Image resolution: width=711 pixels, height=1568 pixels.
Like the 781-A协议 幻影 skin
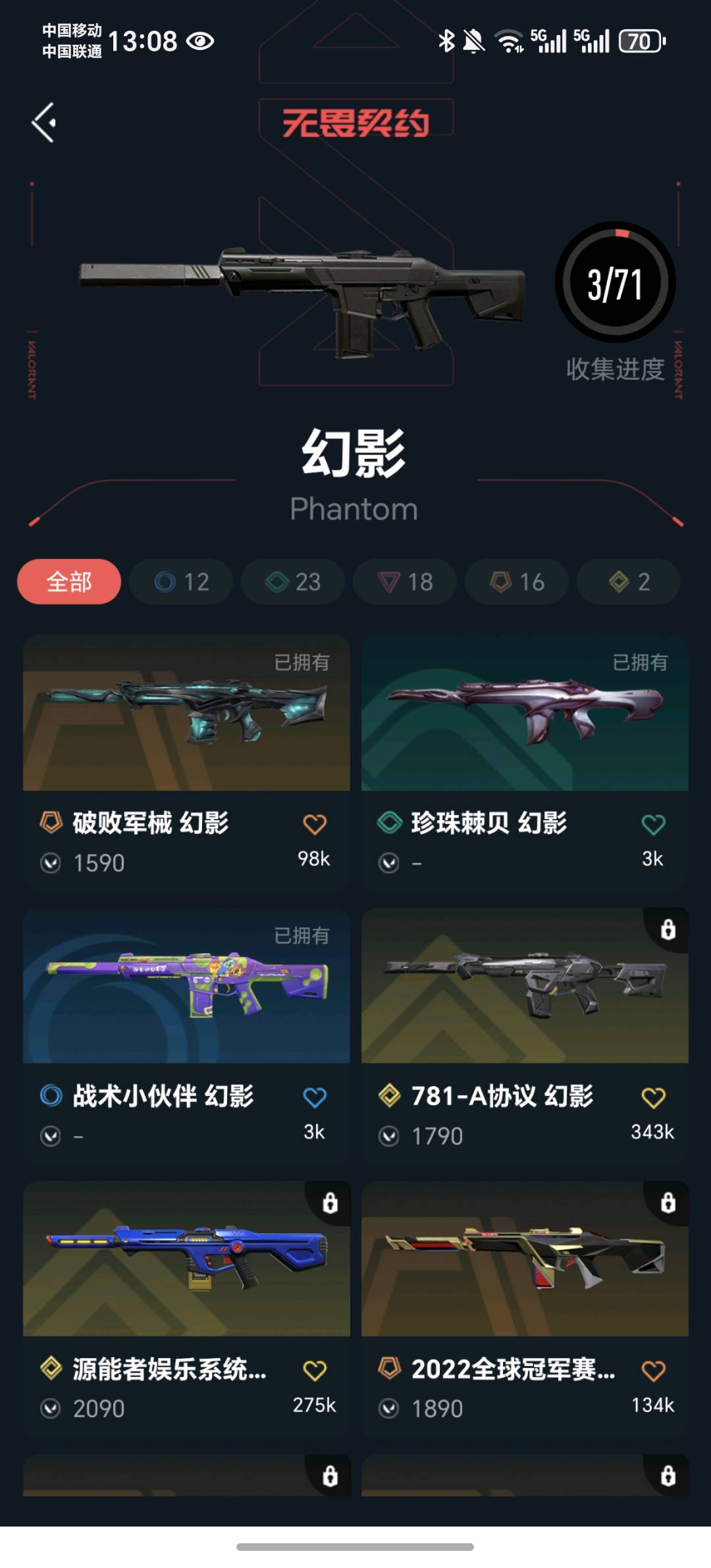click(653, 1097)
